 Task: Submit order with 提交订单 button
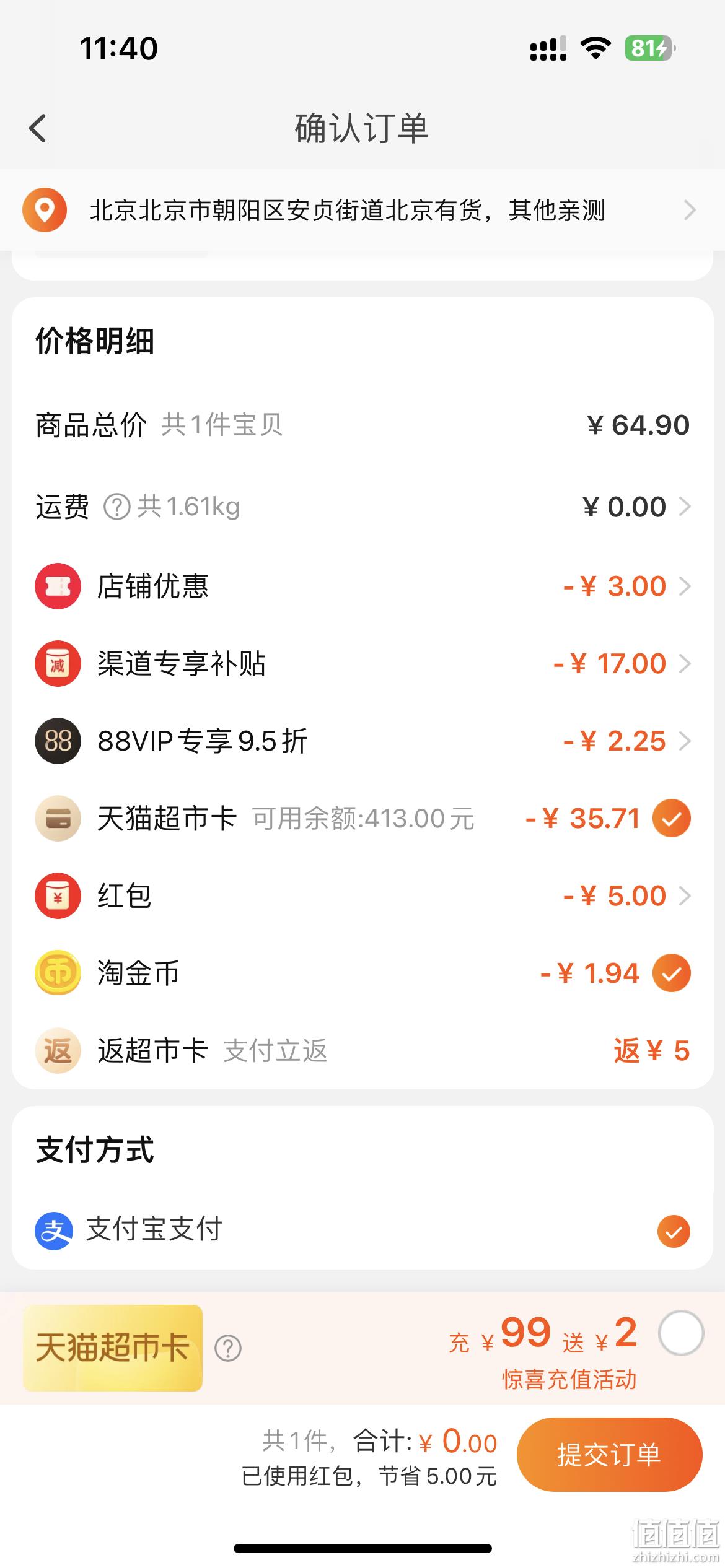pyautogui.click(x=610, y=1454)
